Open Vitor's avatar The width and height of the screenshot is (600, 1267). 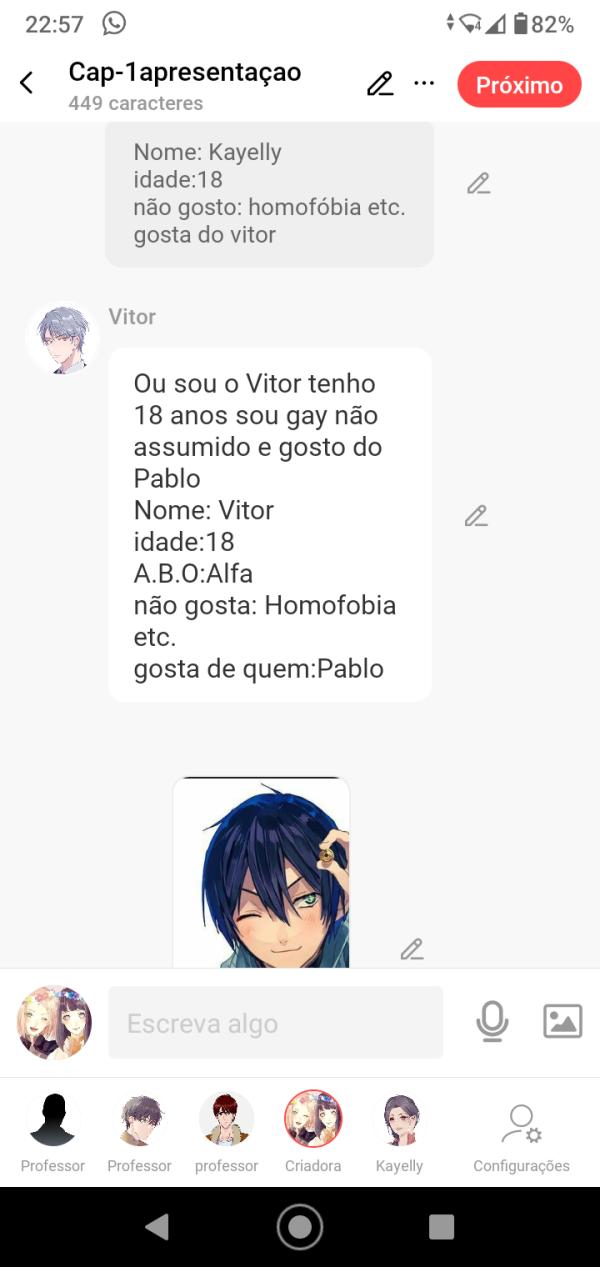click(x=63, y=339)
